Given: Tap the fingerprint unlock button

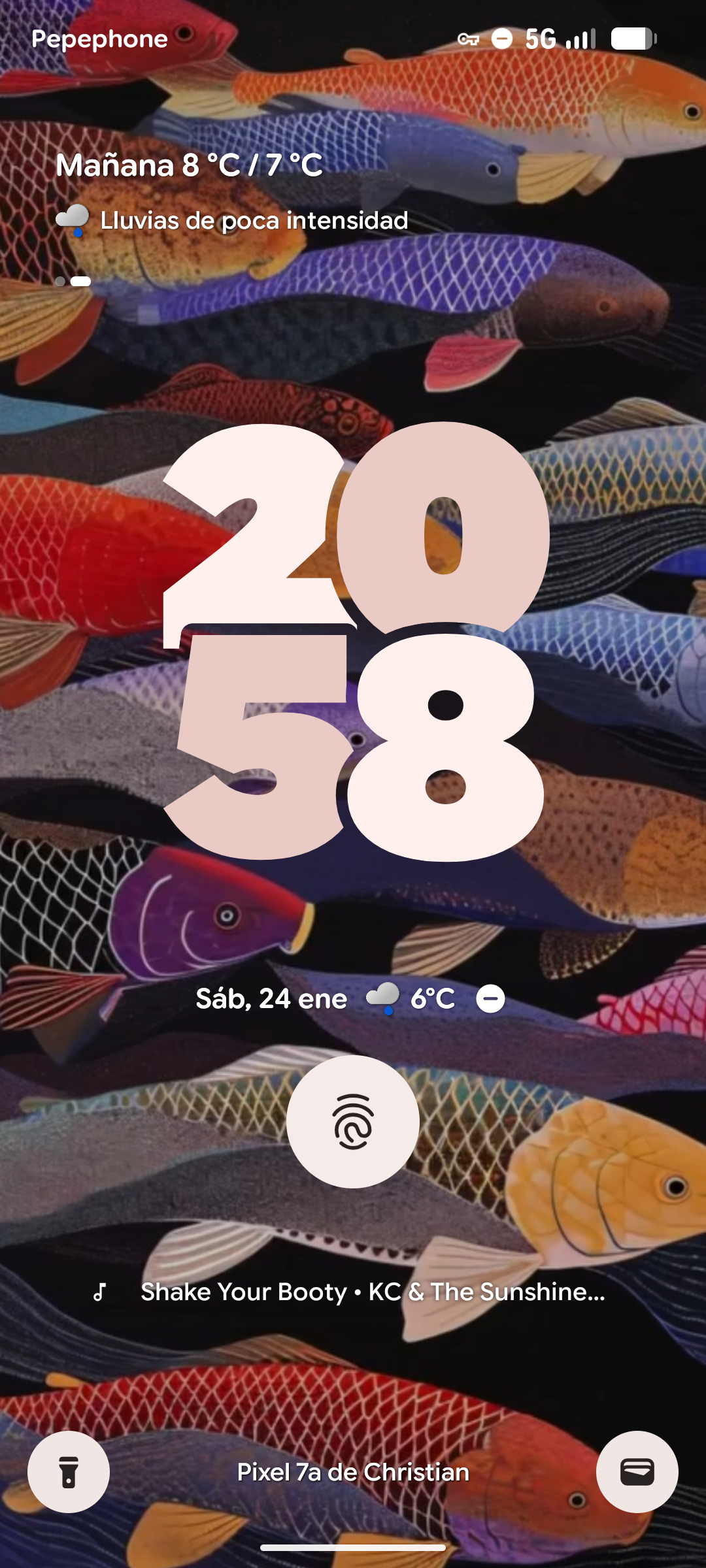Looking at the screenshot, I should [353, 1121].
